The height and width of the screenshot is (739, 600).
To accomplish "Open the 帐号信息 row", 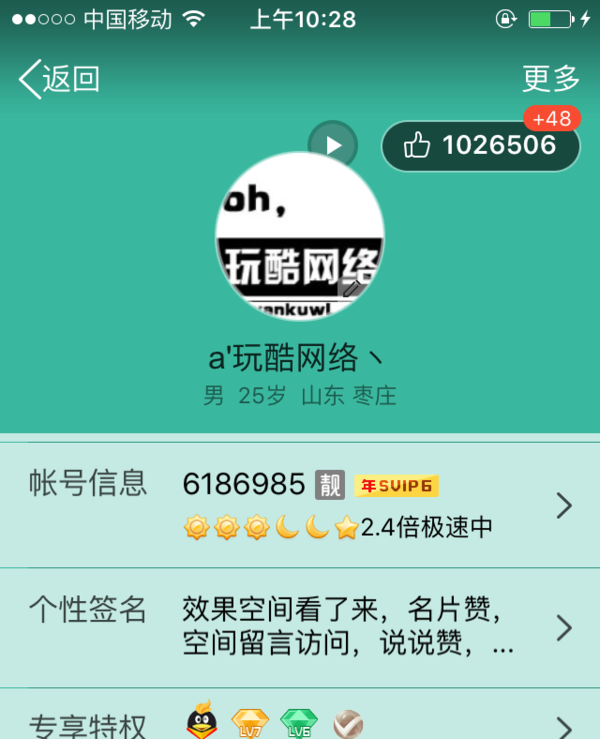I will [300, 505].
